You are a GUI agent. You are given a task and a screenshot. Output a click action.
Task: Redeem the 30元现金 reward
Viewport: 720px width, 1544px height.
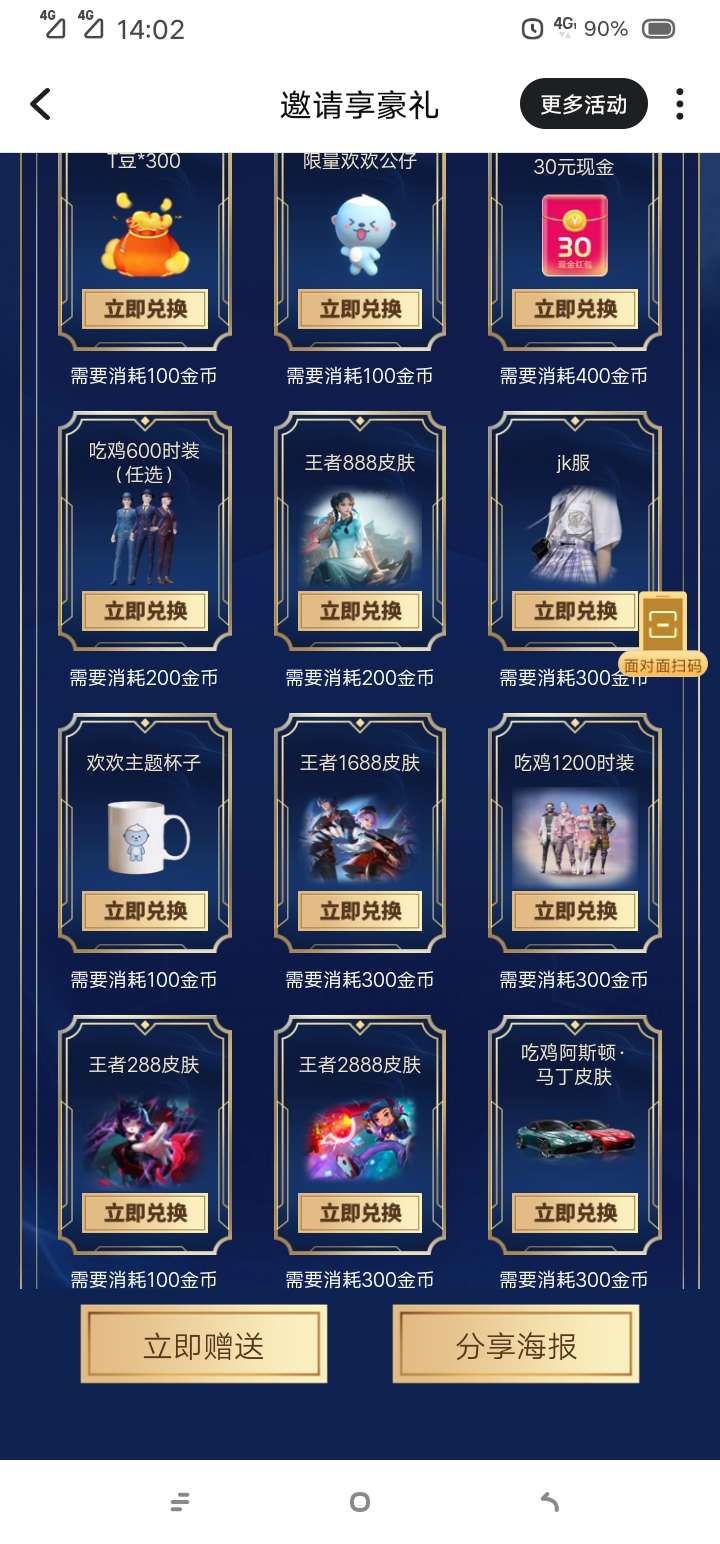click(x=575, y=309)
